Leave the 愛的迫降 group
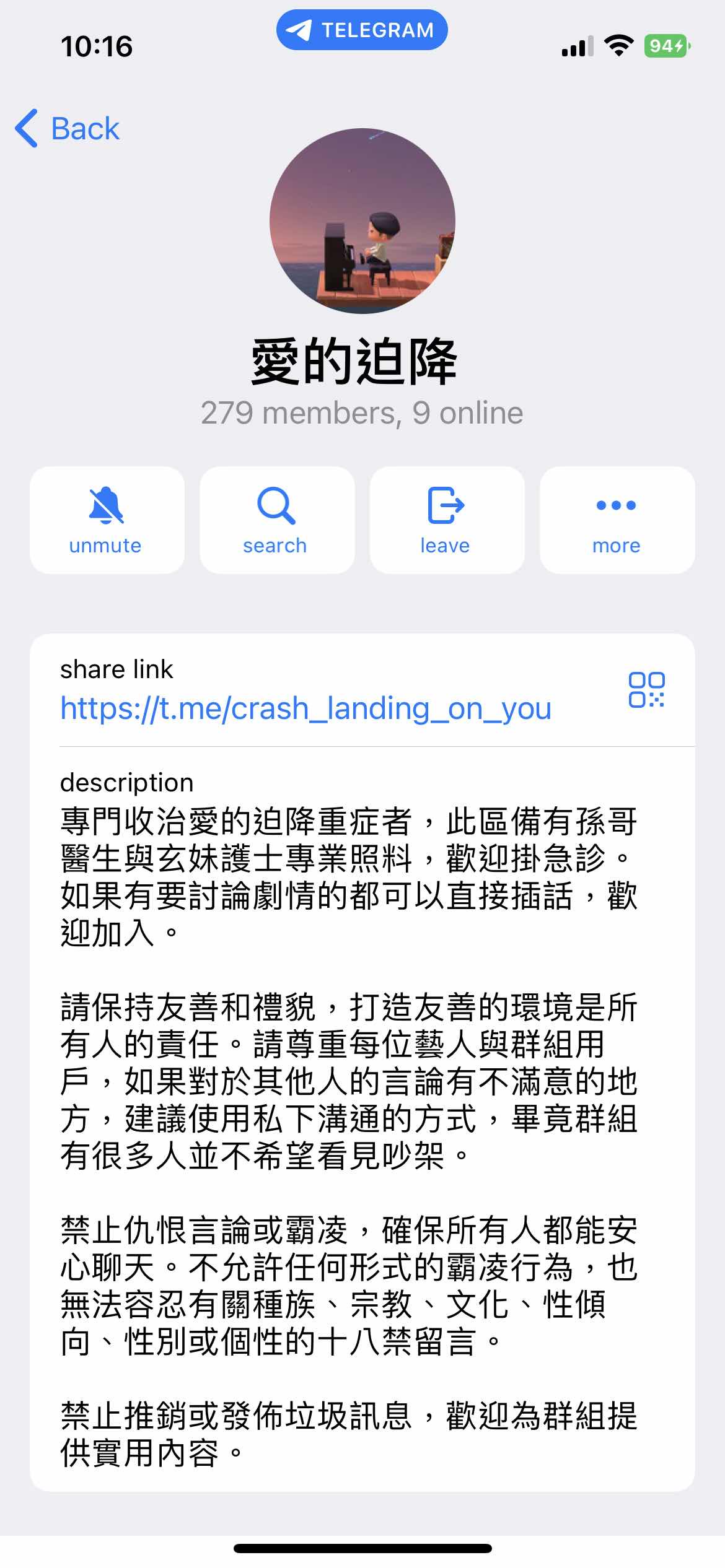The width and height of the screenshot is (725, 1568). click(446, 520)
